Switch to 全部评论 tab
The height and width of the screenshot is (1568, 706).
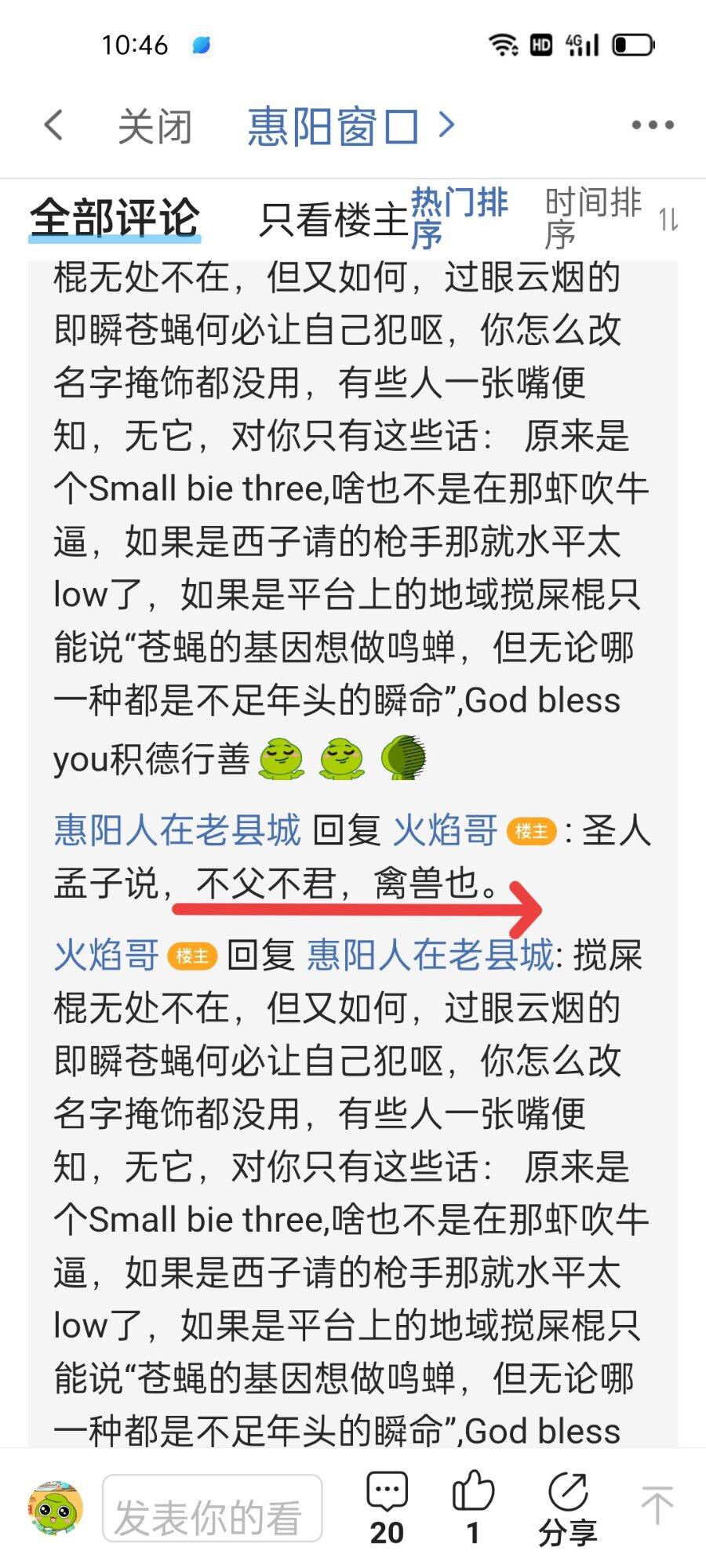(x=115, y=218)
